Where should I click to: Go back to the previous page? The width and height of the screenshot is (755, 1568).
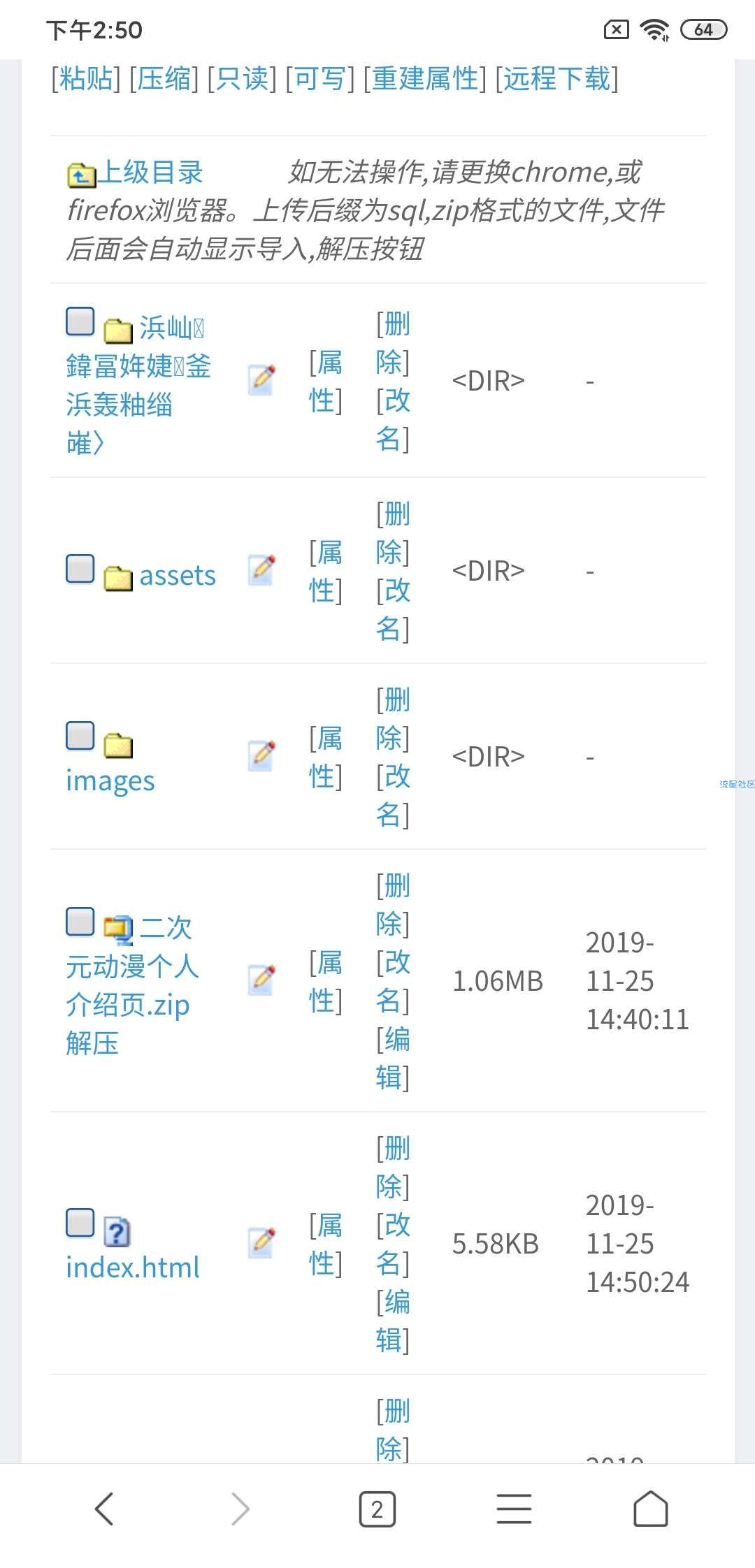(104, 1509)
